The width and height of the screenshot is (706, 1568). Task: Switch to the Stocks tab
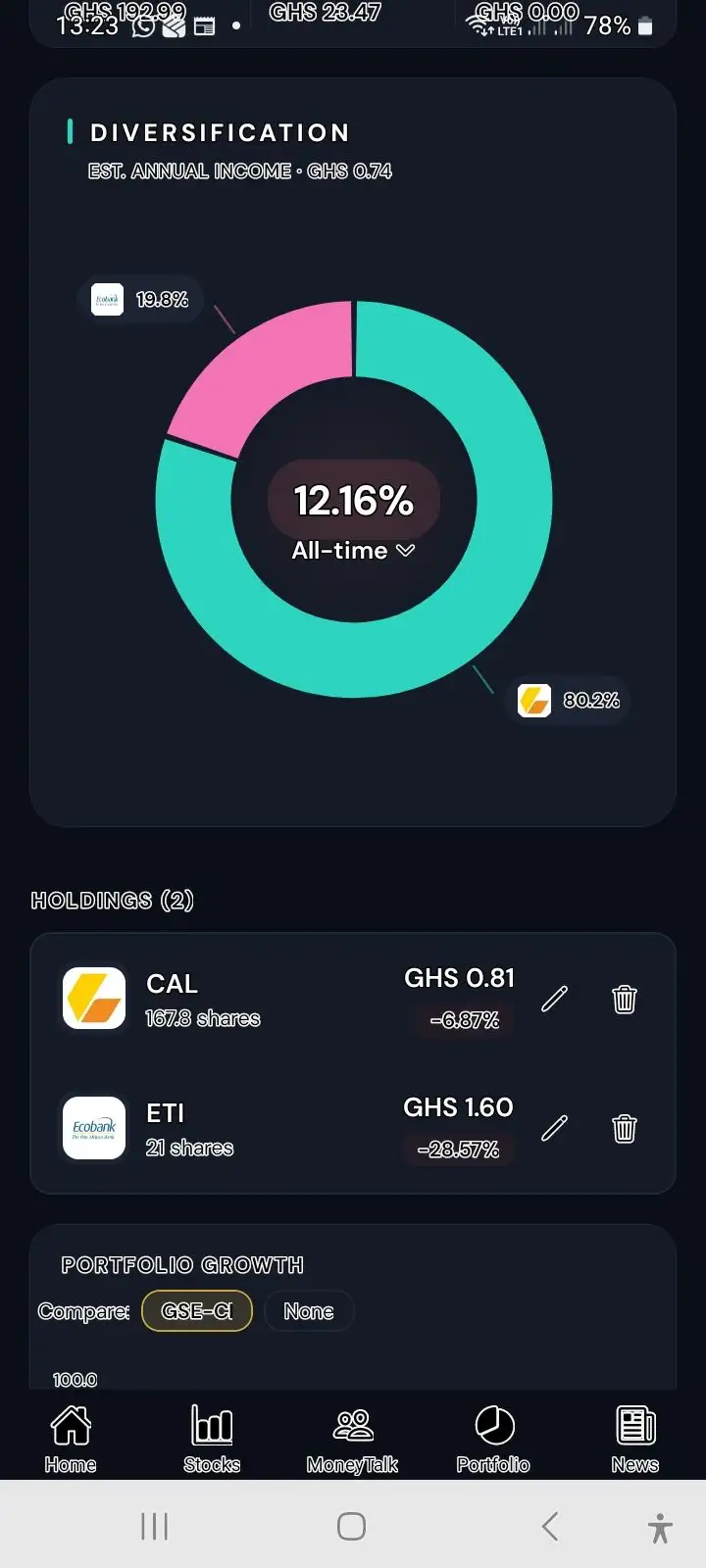coord(212,1439)
